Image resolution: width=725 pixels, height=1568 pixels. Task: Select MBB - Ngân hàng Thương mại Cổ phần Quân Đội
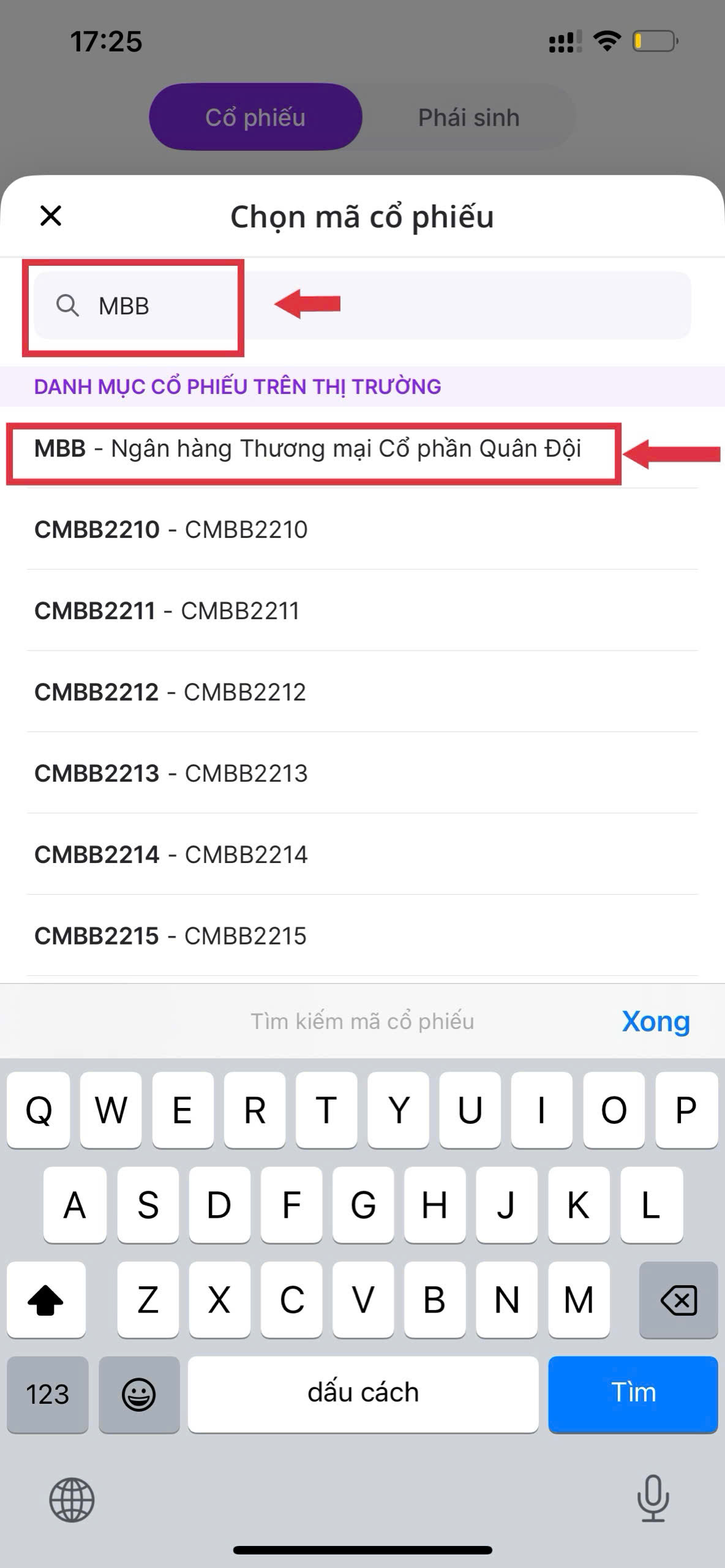click(x=307, y=449)
